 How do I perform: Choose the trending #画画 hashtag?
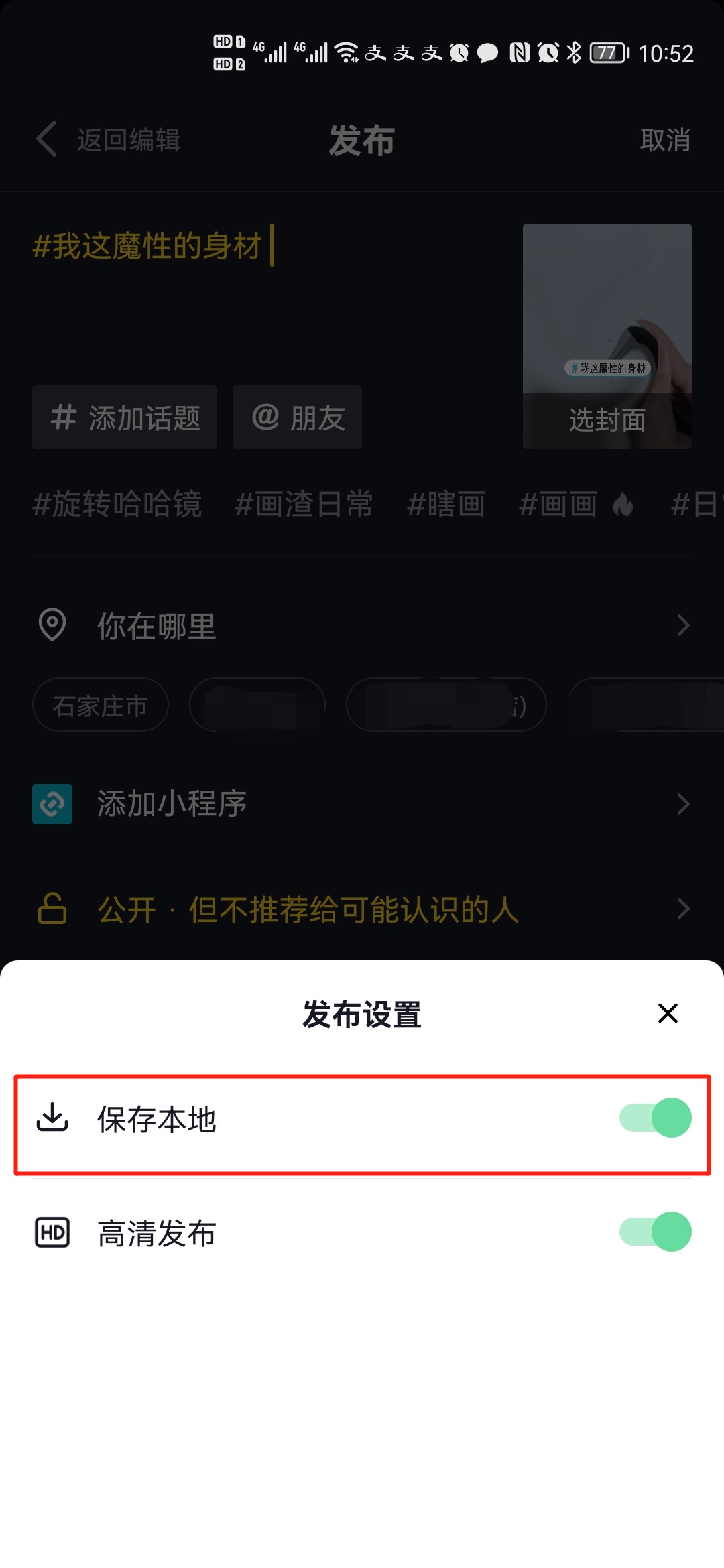coord(577,504)
